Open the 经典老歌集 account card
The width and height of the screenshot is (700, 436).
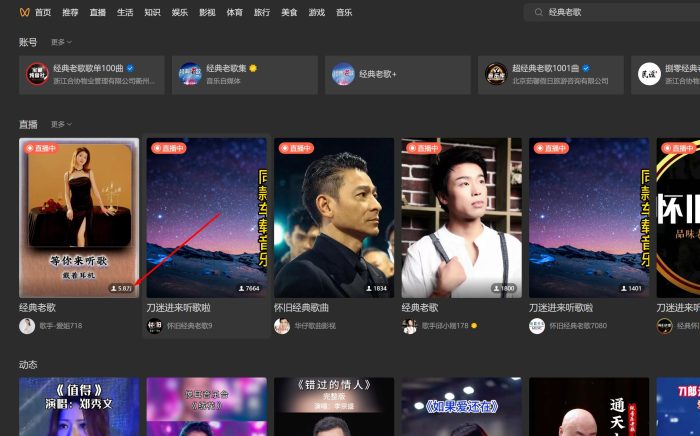click(x=245, y=75)
